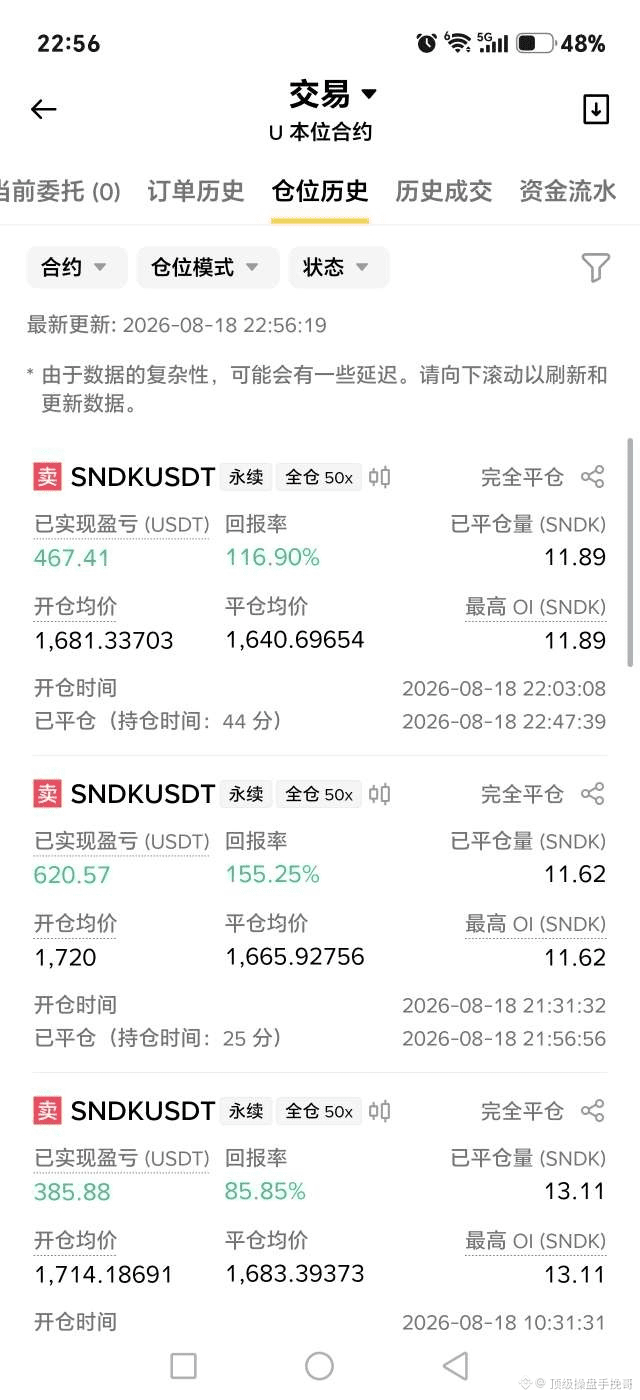The image size is (640, 1400).
Task: Open the funnel filter icon
Action: click(595, 267)
